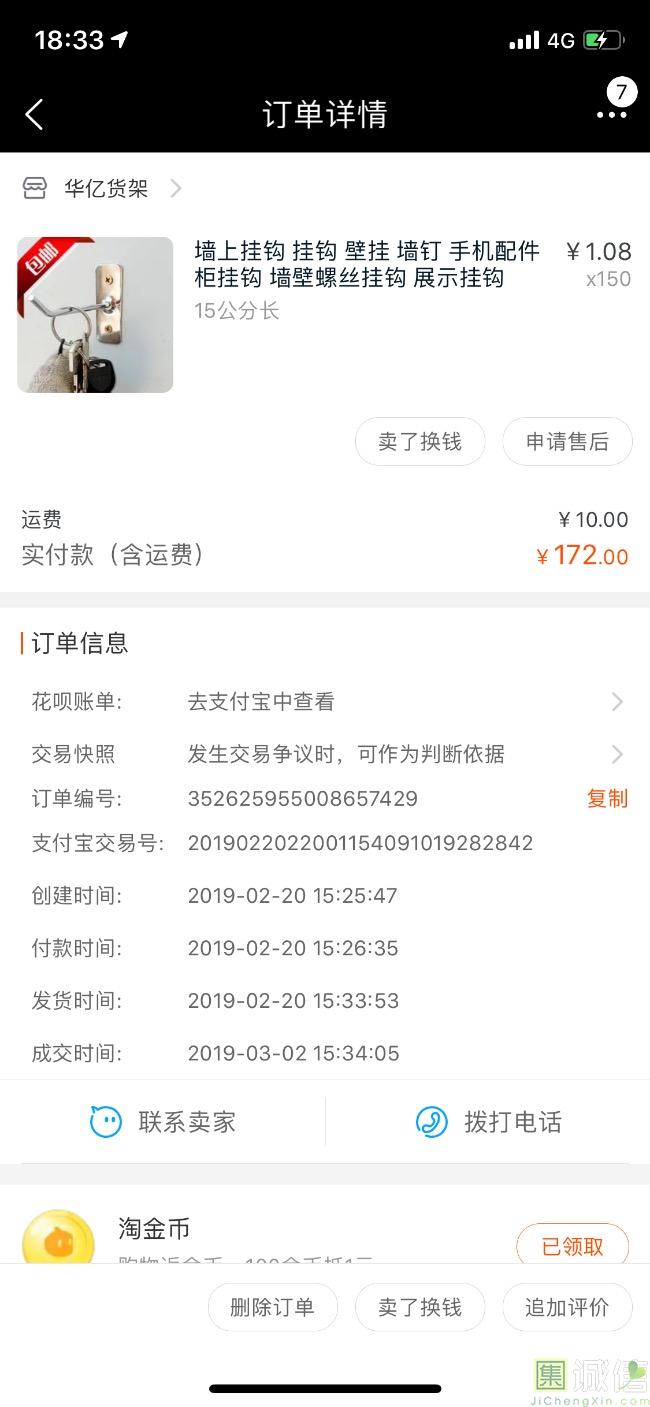Tap 卖了换钱 beside 申请售后
650x1407 pixels.
pos(420,442)
